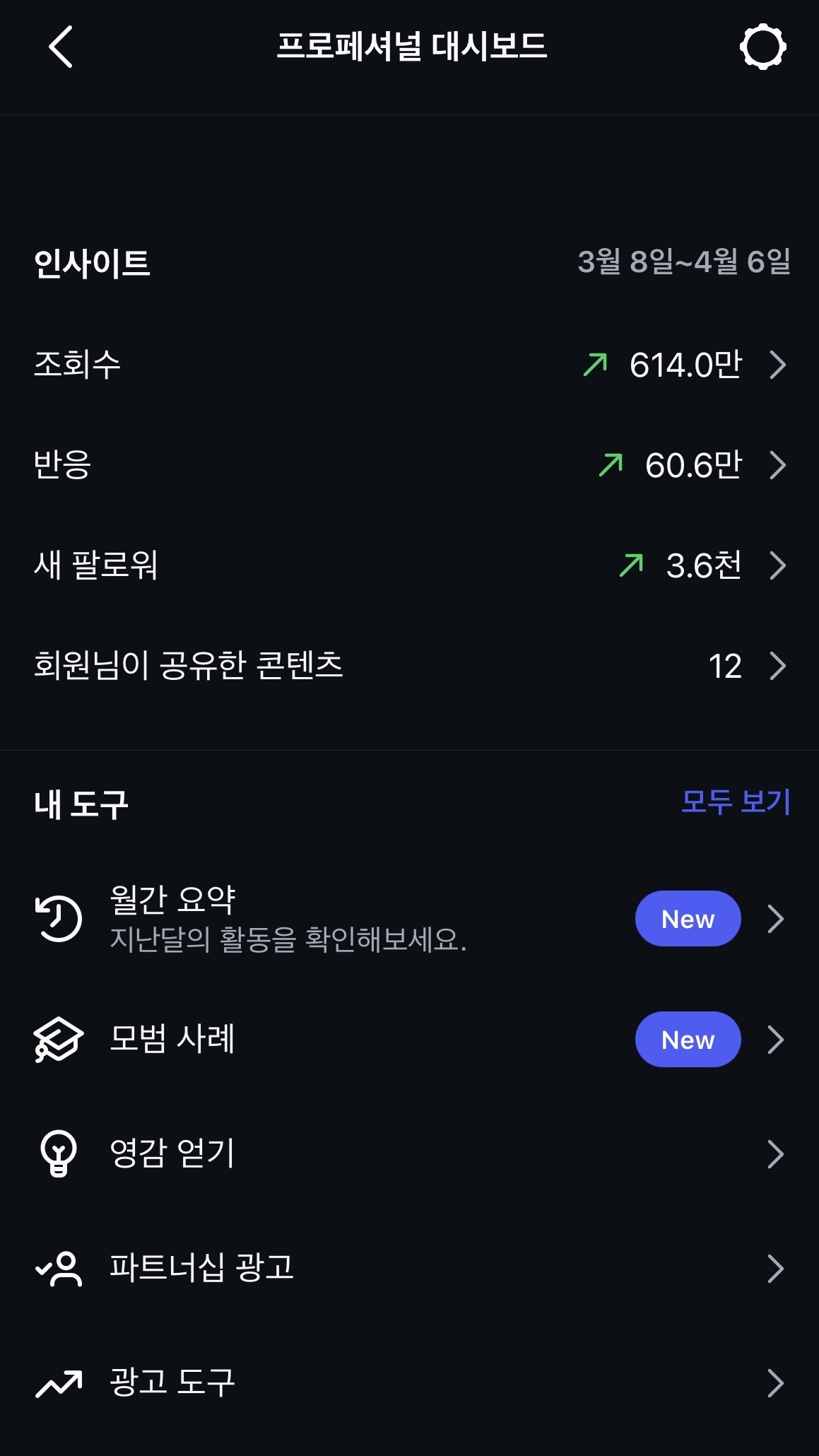Viewport: 819px width, 1456px height.
Task: Select the 영감 얻기 row
Action: [x=409, y=1154]
